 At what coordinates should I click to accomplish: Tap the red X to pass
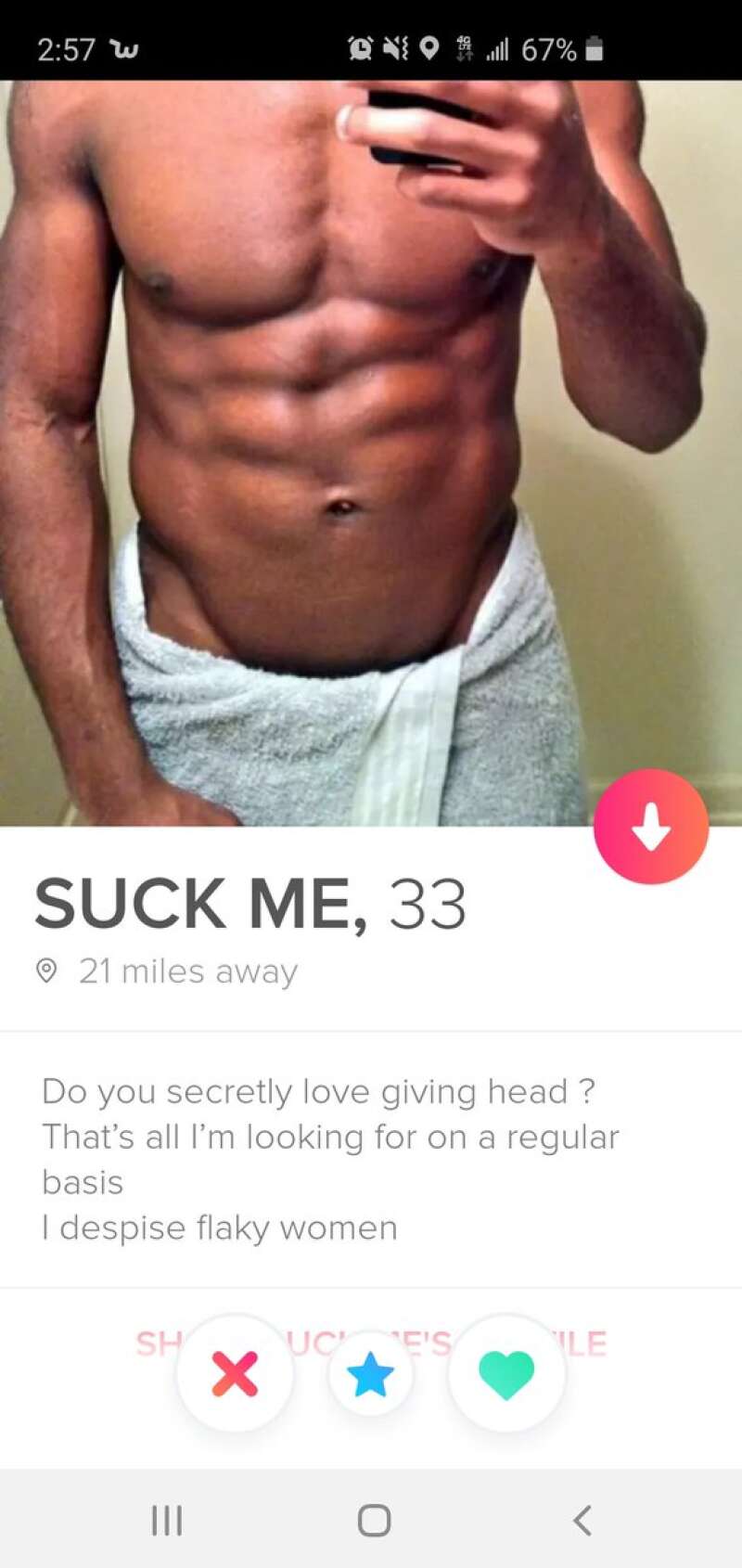tap(235, 1374)
